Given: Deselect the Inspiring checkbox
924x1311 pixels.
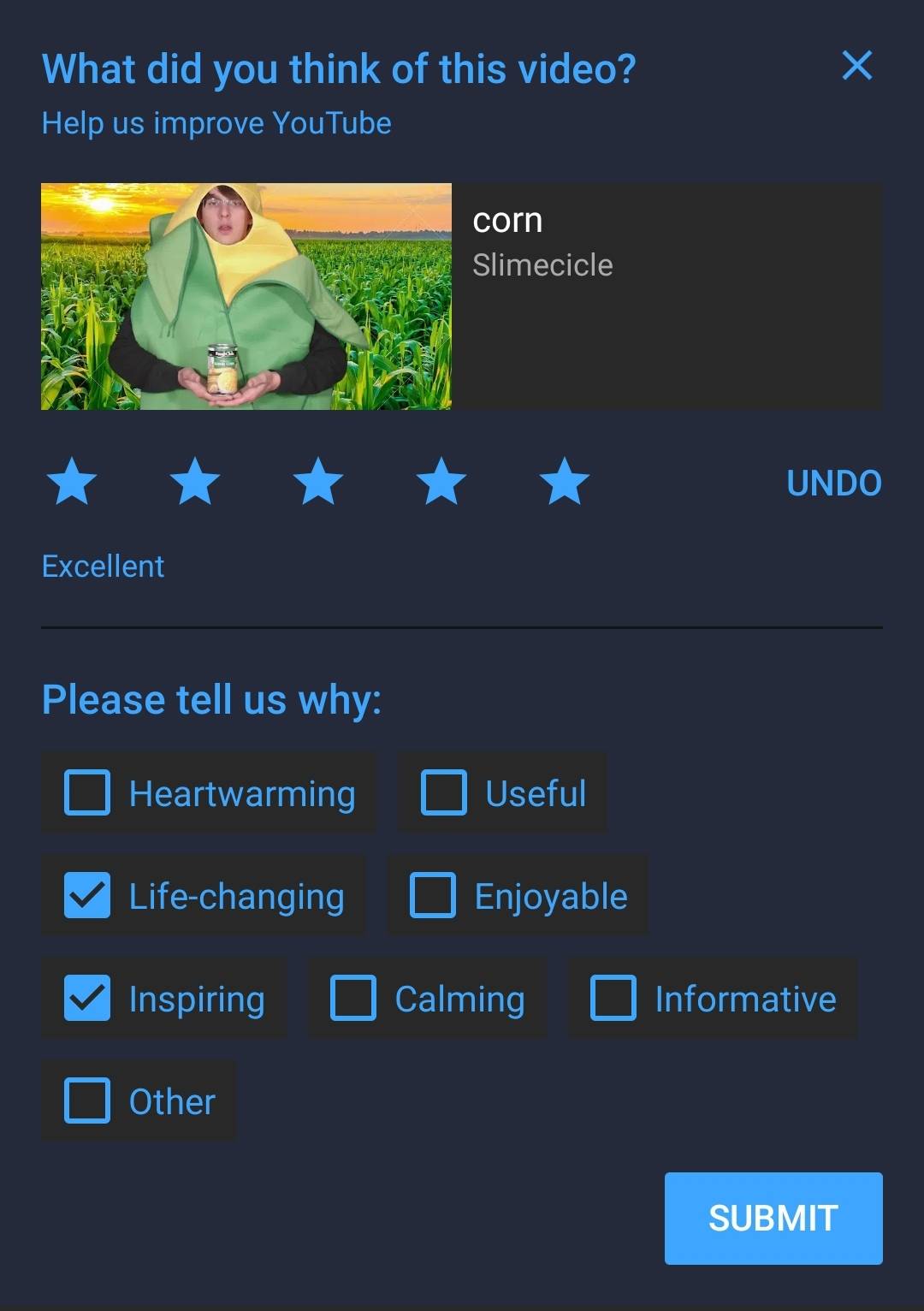Looking at the screenshot, I should [87, 998].
